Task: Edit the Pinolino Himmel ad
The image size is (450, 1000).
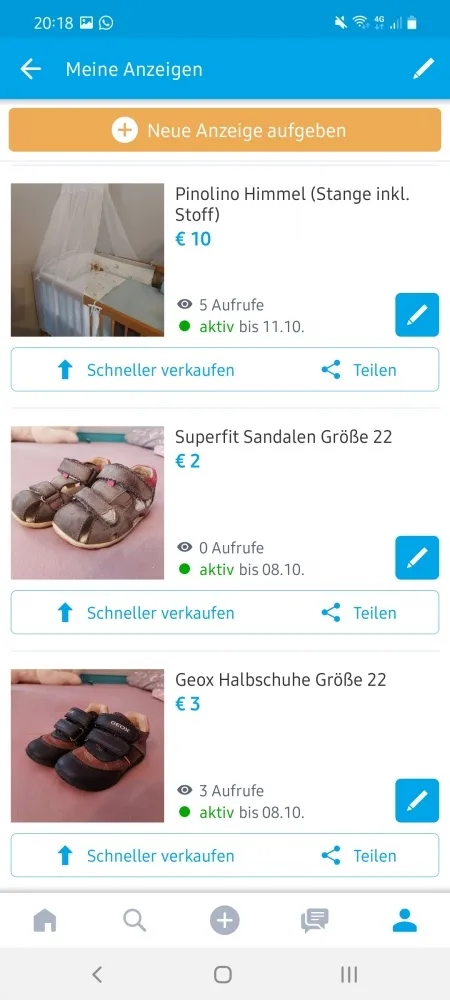Action: click(417, 314)
